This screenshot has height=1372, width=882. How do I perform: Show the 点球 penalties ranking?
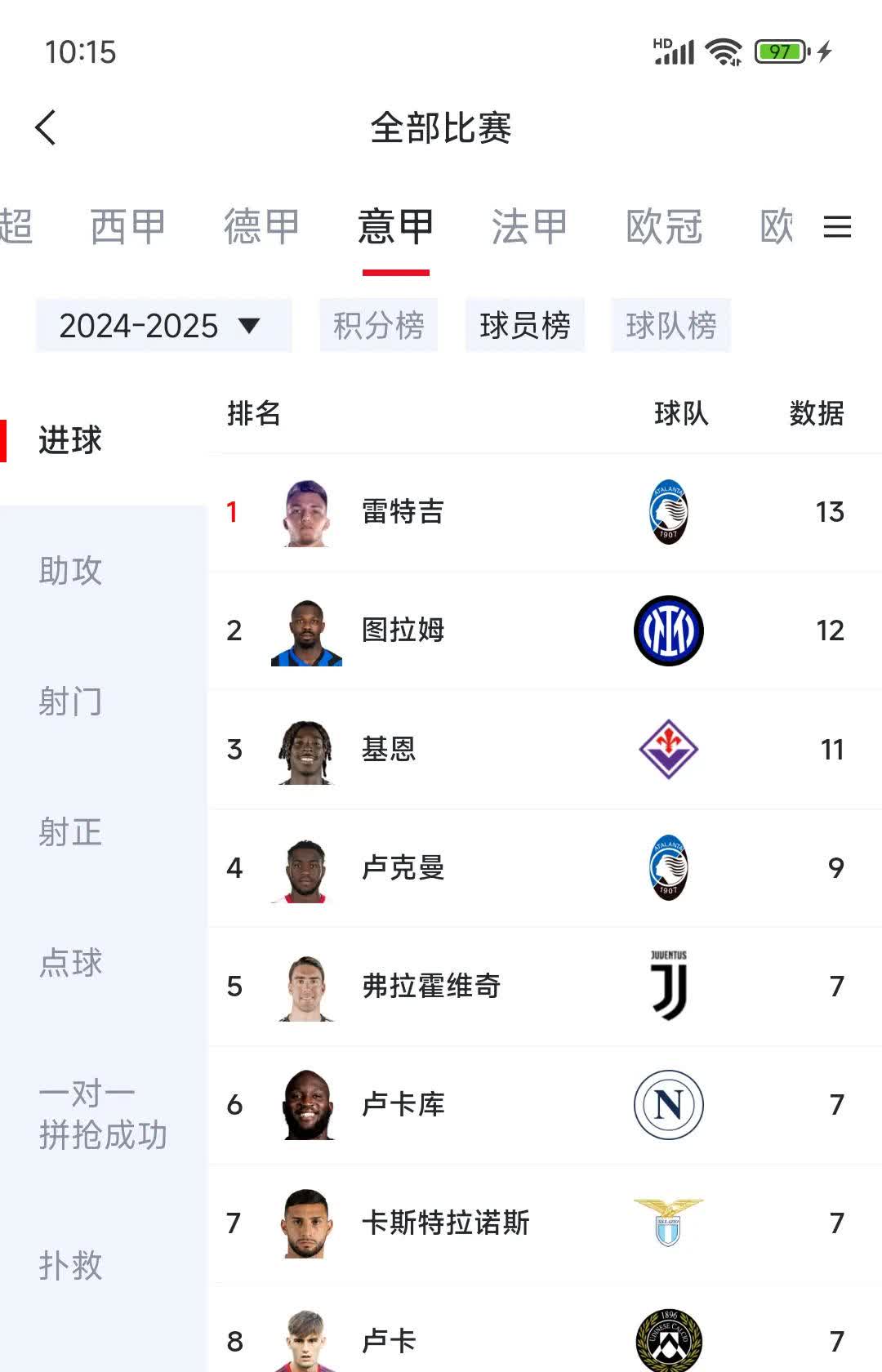71,963
